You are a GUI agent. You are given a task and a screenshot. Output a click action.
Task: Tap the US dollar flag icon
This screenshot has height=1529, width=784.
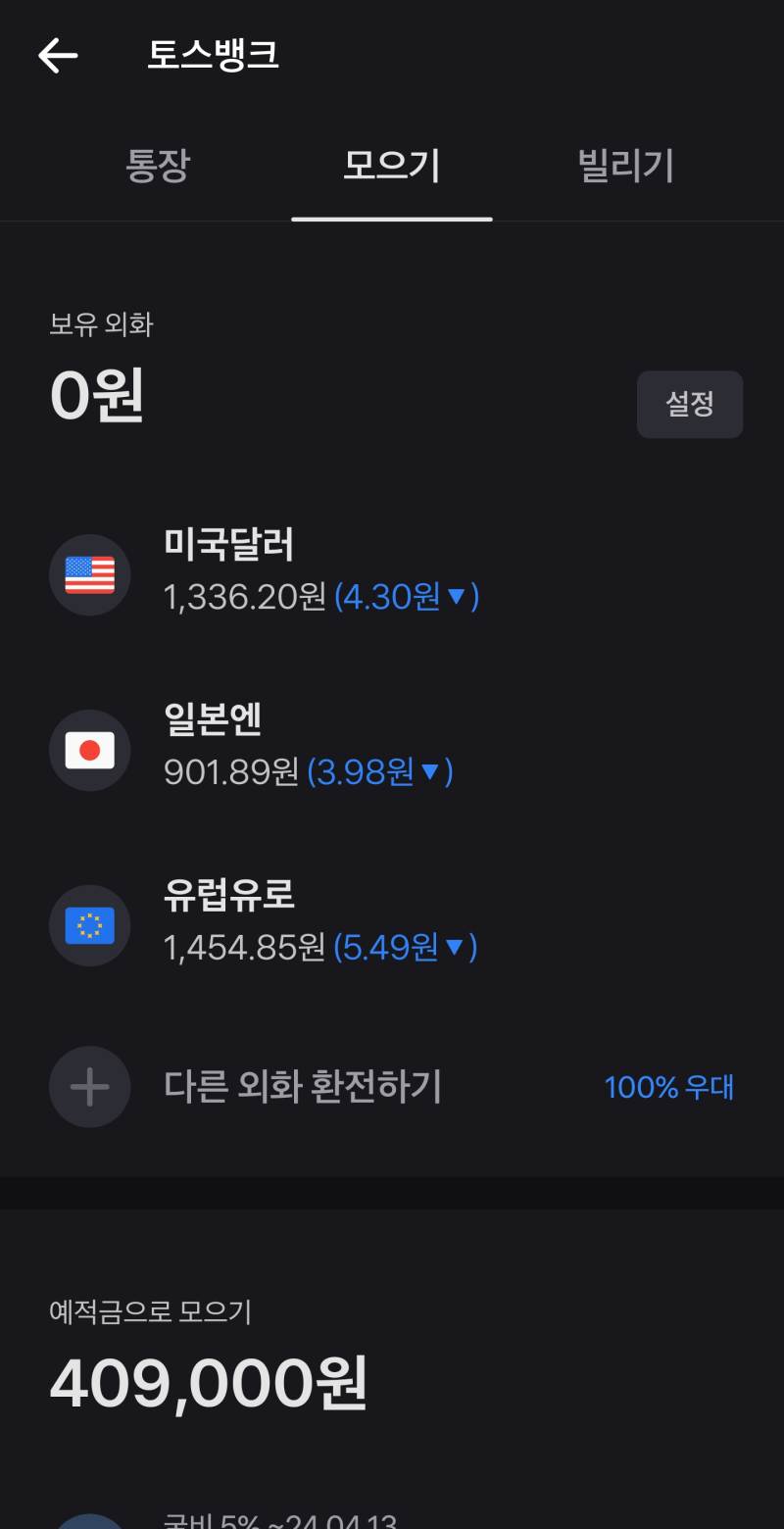coord(89,574)
